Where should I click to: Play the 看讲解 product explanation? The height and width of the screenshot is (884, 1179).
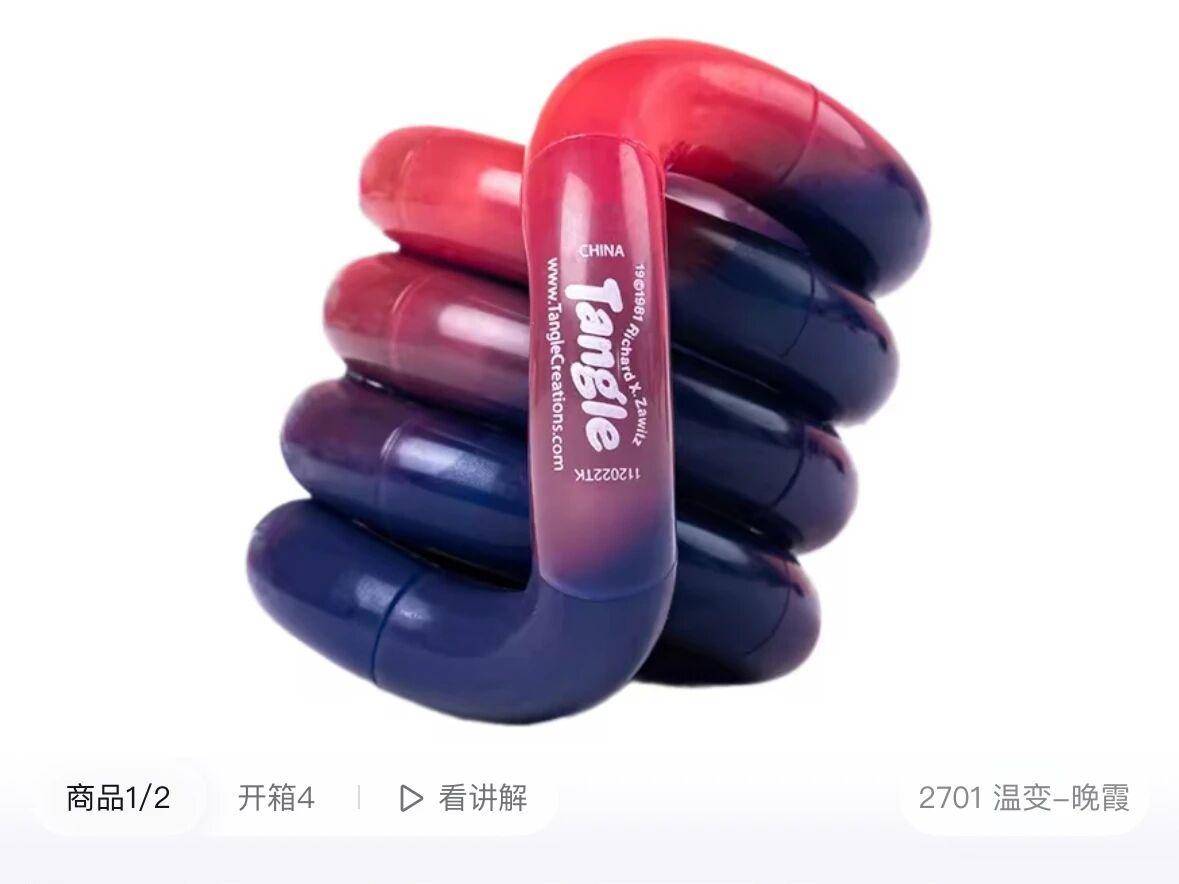point(463,798)
